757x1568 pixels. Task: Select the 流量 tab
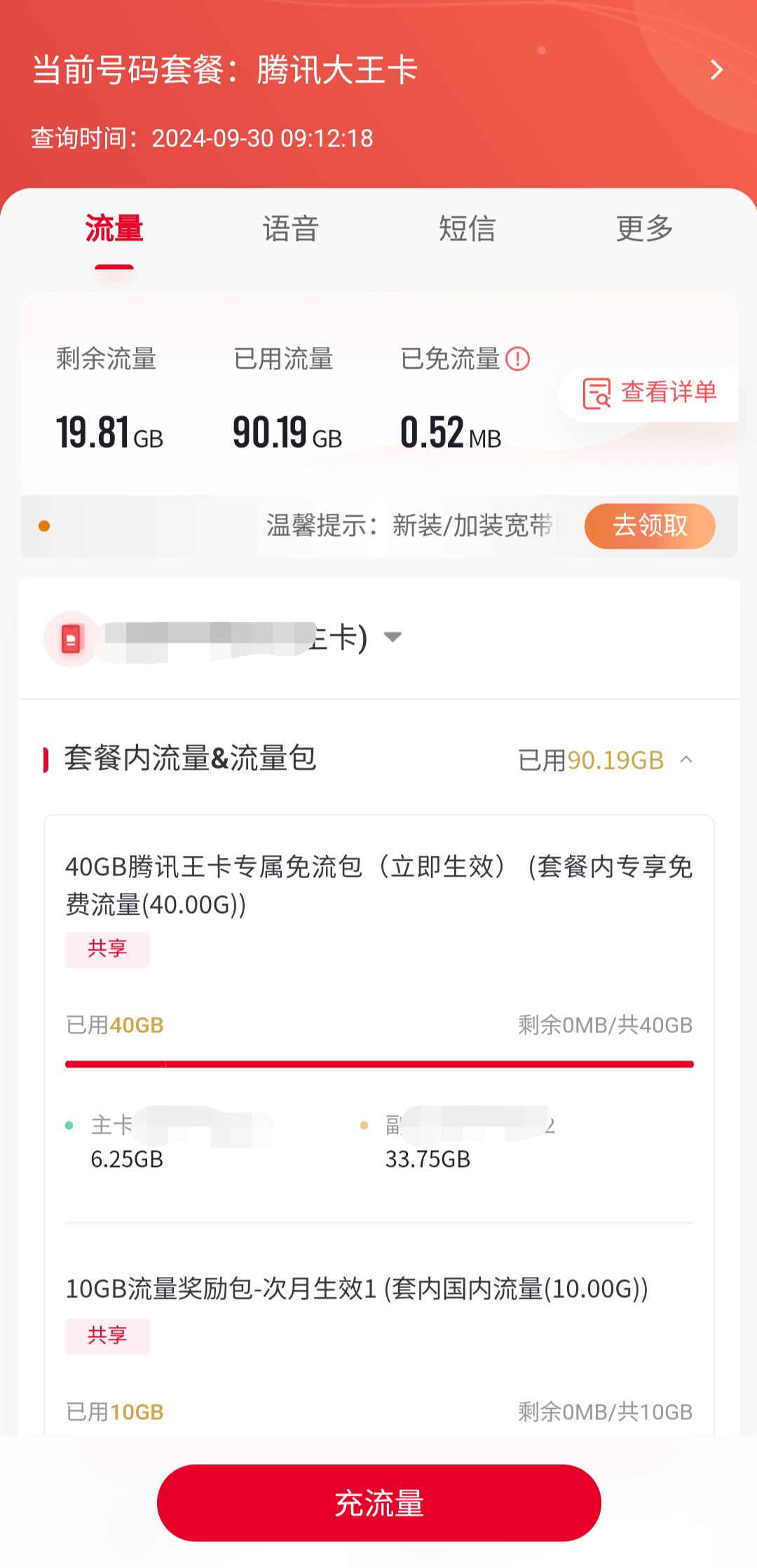coord(114,229)
